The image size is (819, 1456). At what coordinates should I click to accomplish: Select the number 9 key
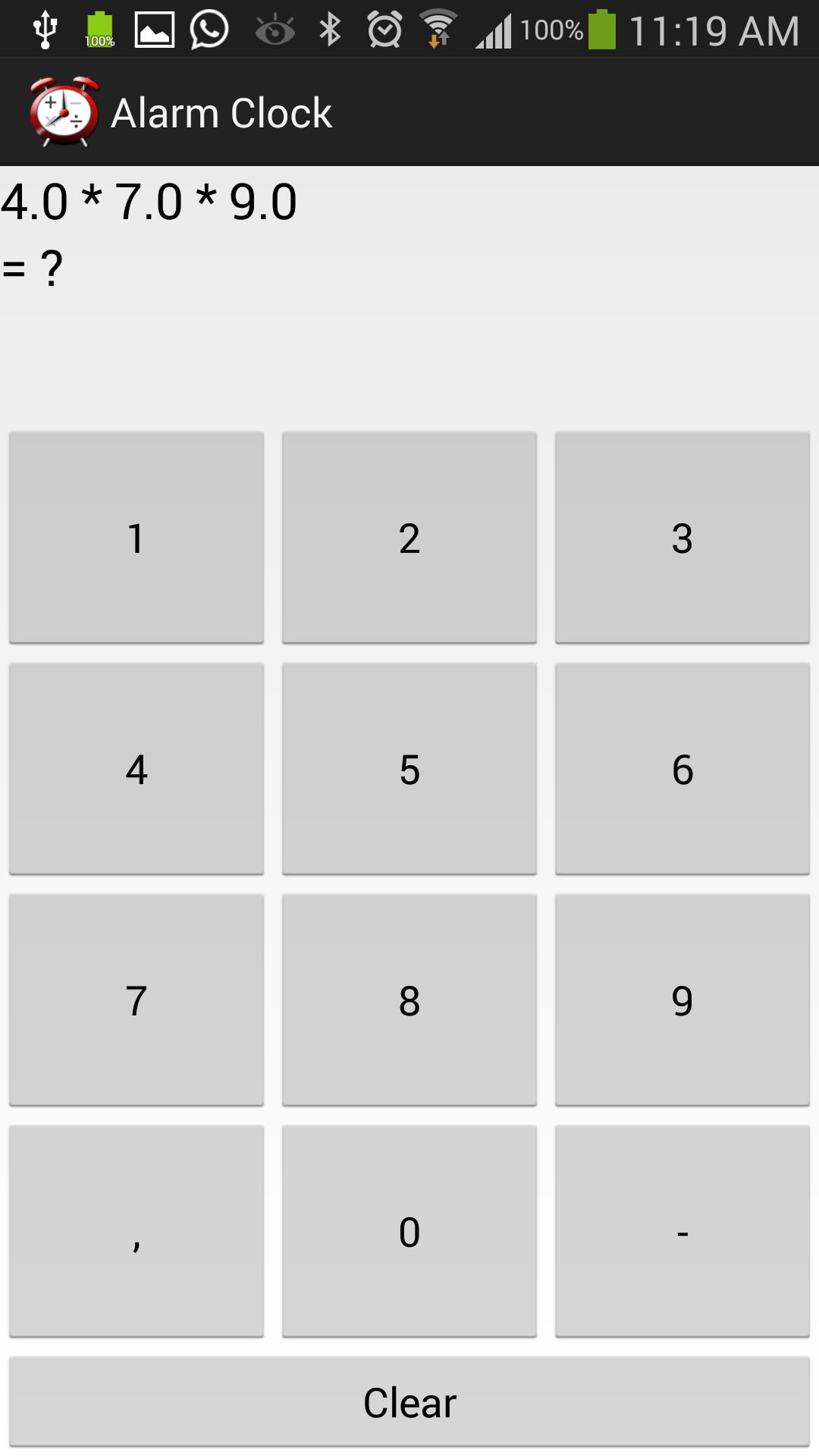(682, 1000)
